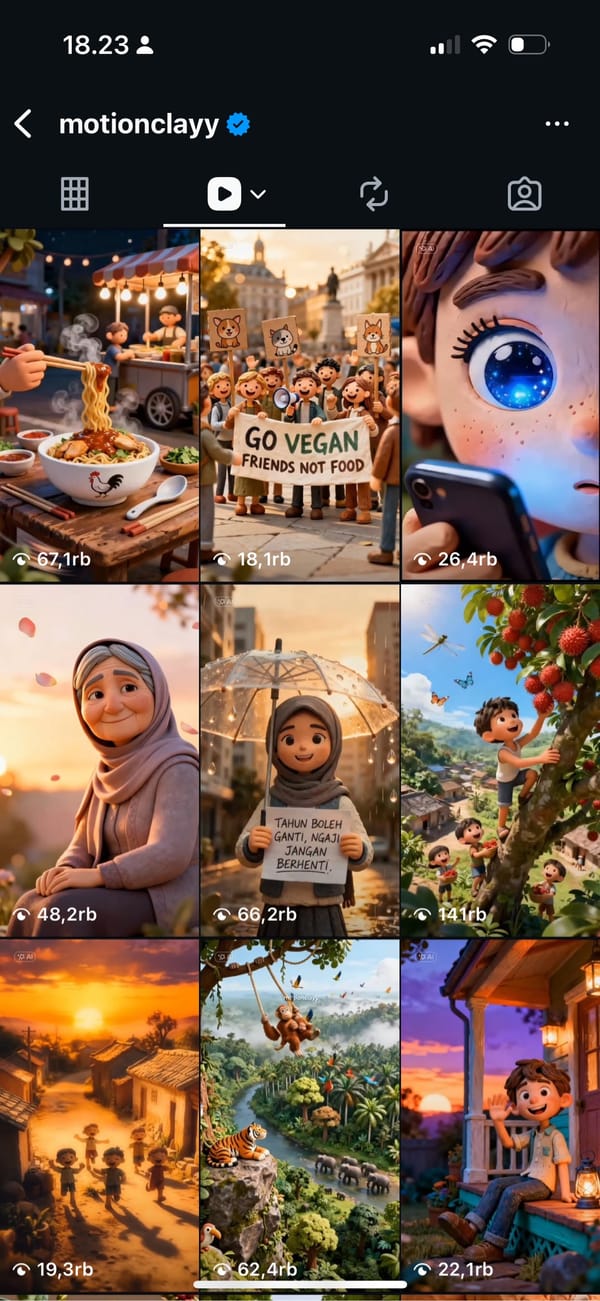Open the Go Vegan protest reel

[x=300, y=405]
